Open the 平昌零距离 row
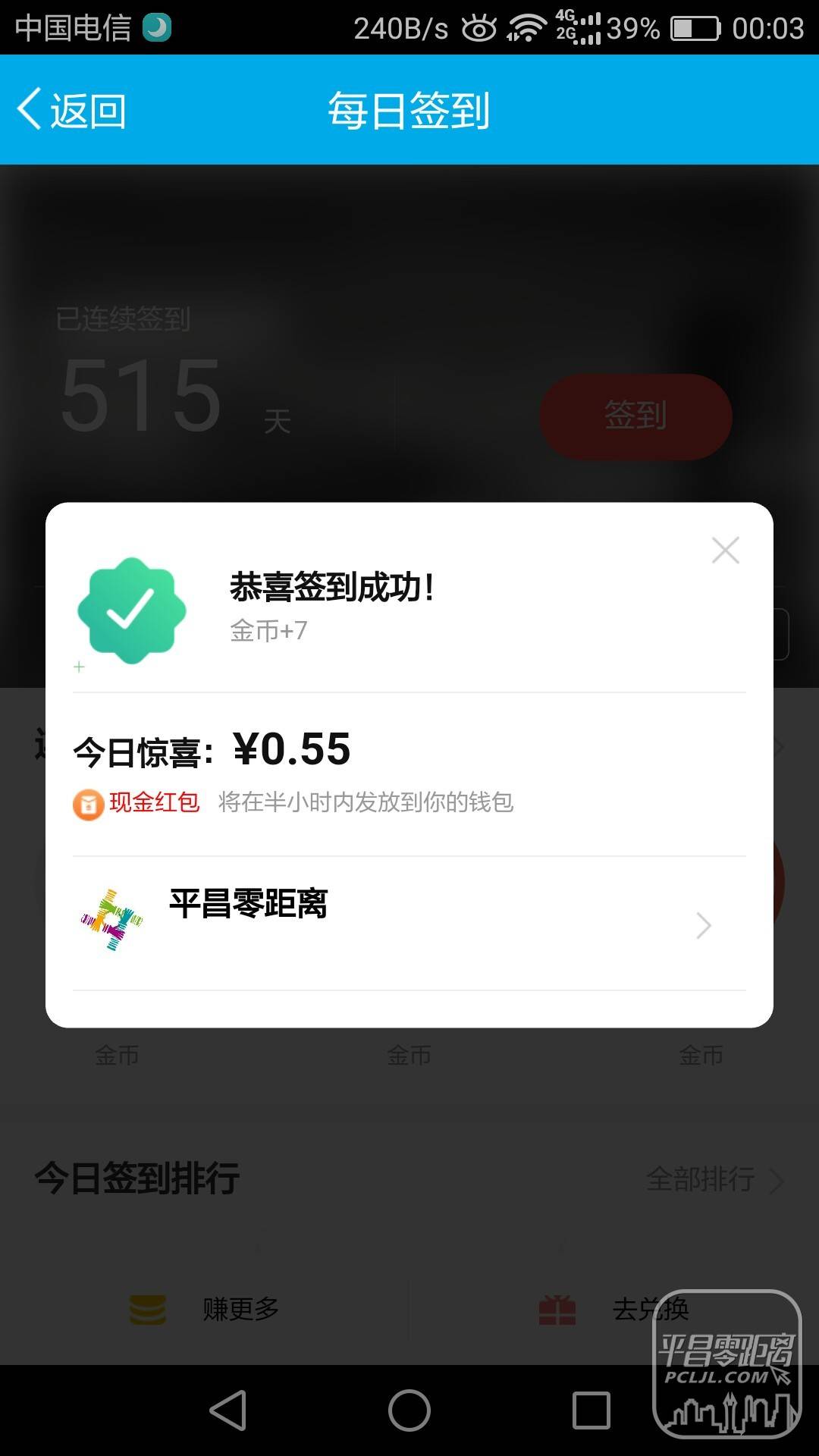The width and height of the screenshot is (819, 1456). (x=409, y=923)
